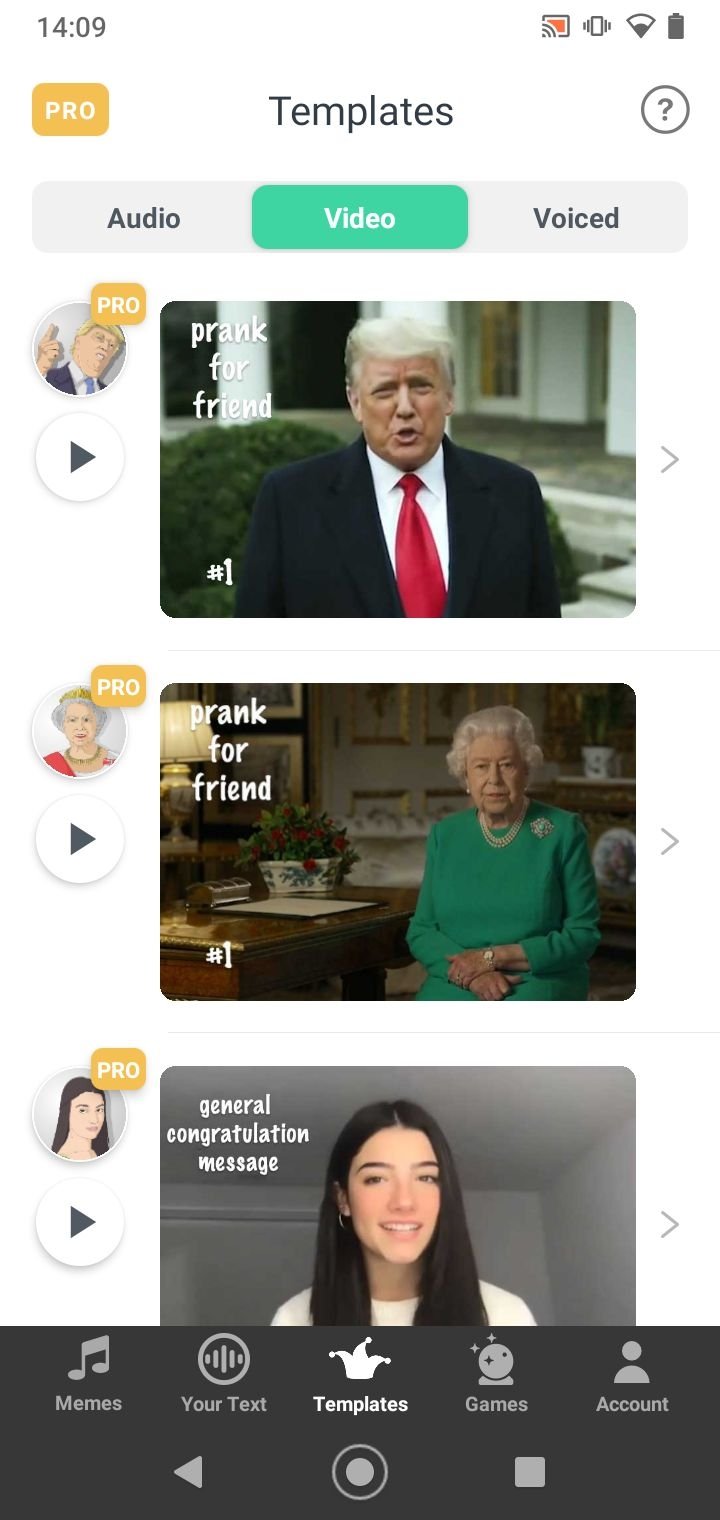Open the general congratulation message video
Screen dimensions: 720x1520
[x=398, y=1196]
